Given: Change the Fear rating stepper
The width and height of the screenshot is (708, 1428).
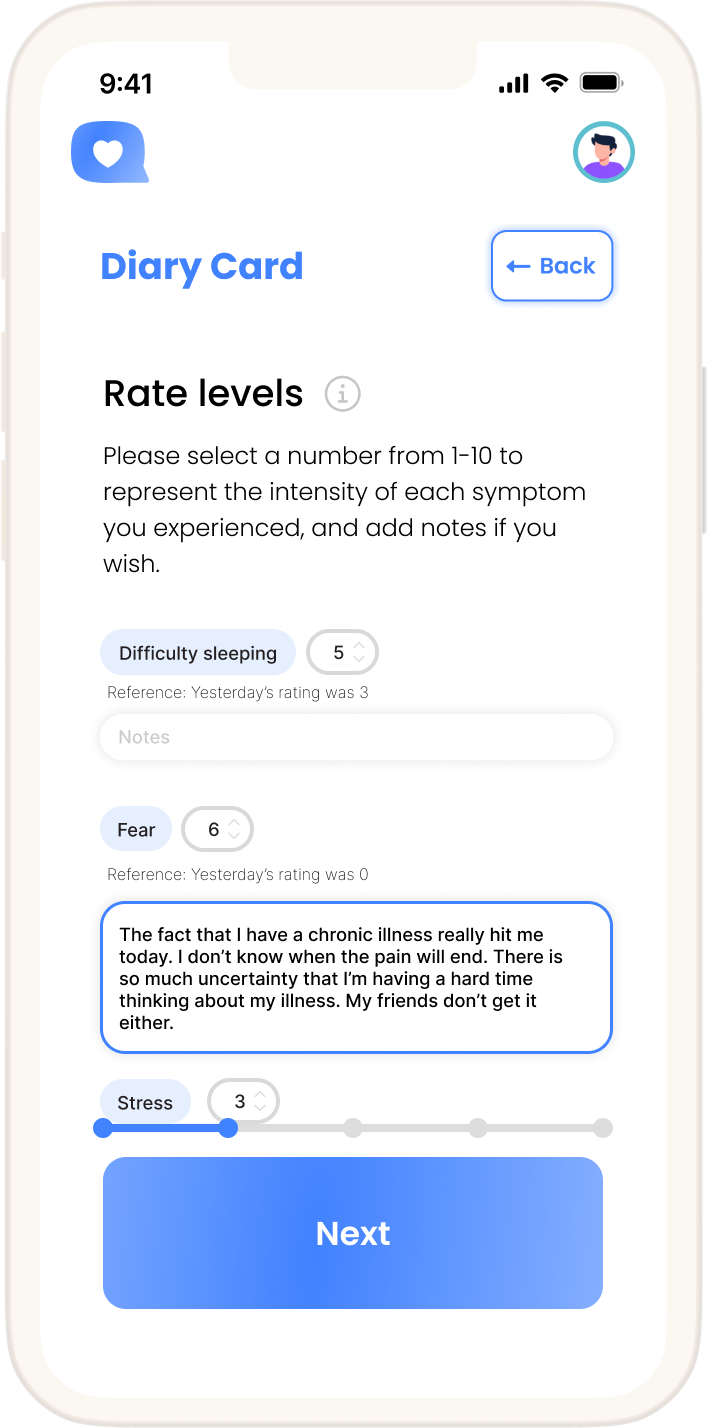Looking at the screenshot, I should click(x=217, y=829).
